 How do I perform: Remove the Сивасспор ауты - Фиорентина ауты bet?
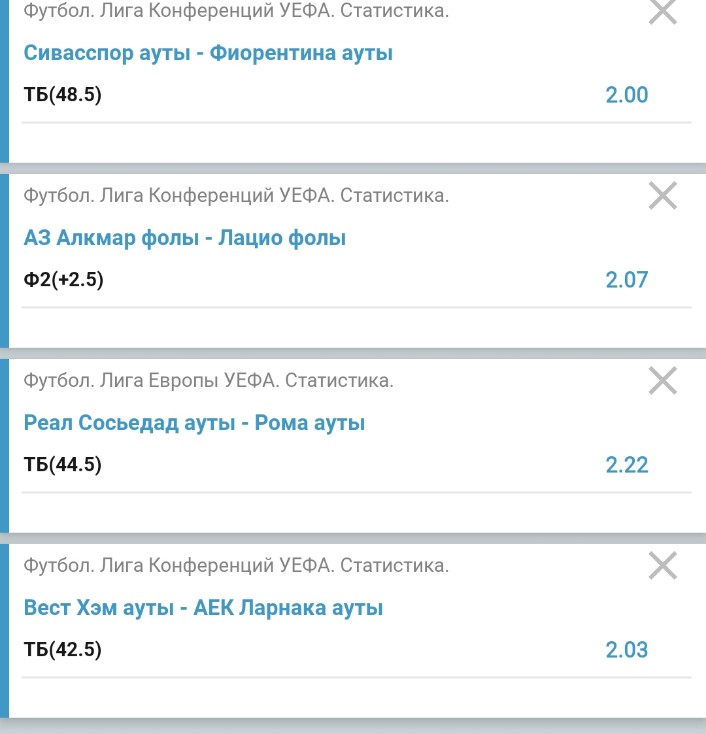click(x=663, y=12)
